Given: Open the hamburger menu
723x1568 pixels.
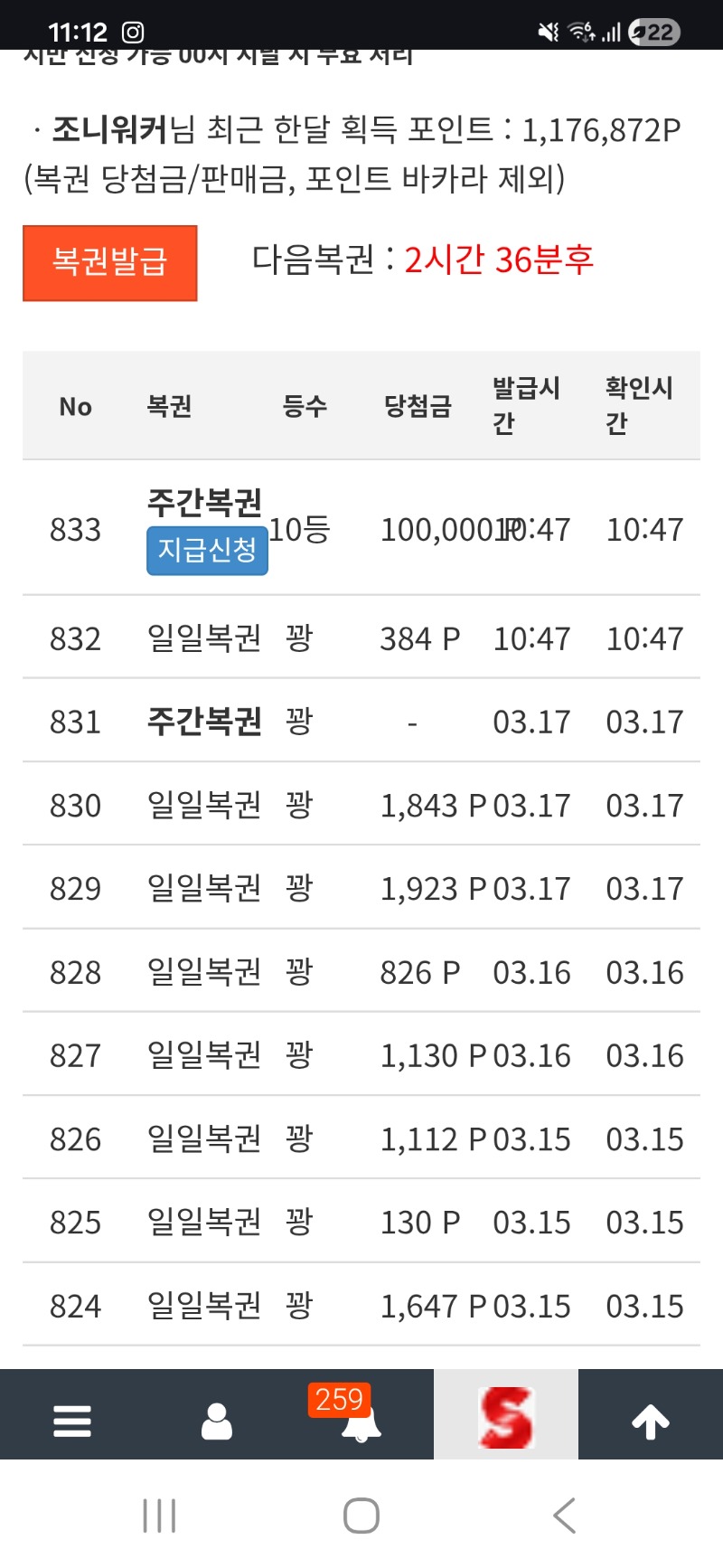Looking at the screenshot, I should pos(72,1421).
